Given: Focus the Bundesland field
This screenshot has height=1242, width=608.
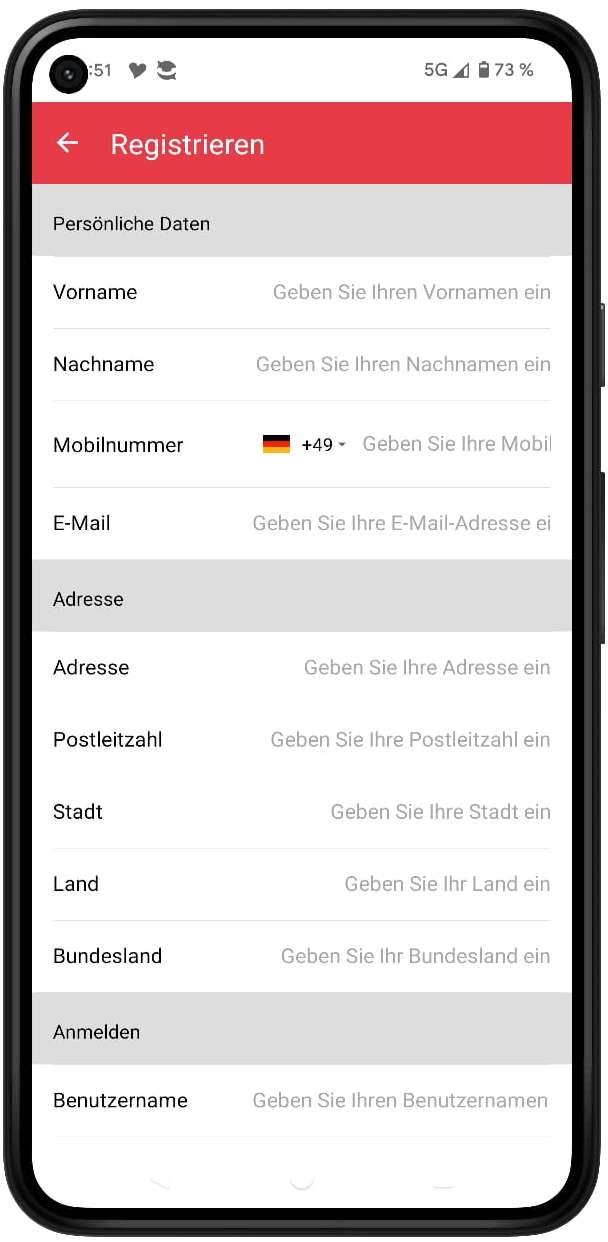Looking at the screenshot, I should (x=415, y=956).
